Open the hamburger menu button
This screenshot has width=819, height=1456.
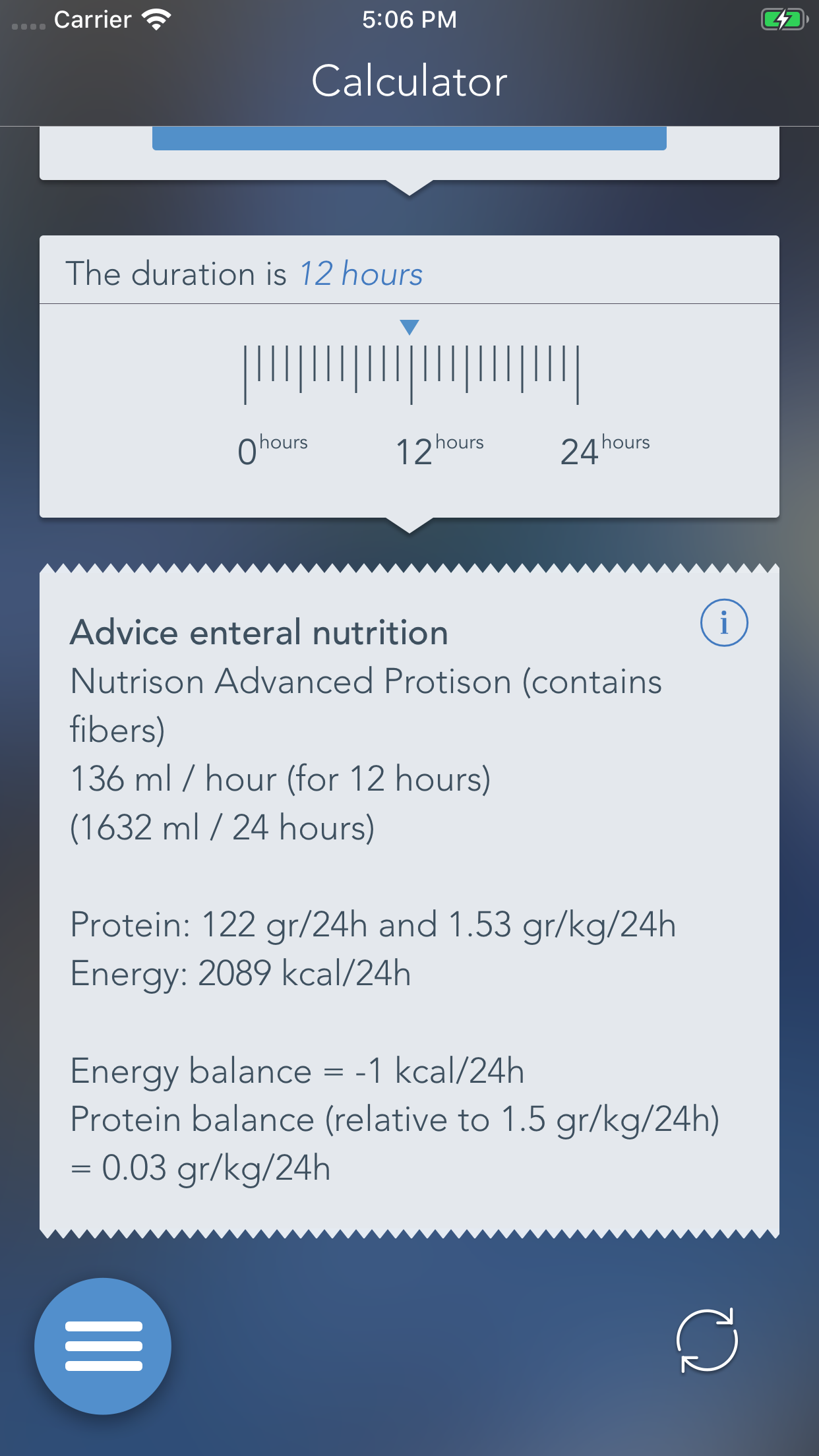coord(103,1346)
